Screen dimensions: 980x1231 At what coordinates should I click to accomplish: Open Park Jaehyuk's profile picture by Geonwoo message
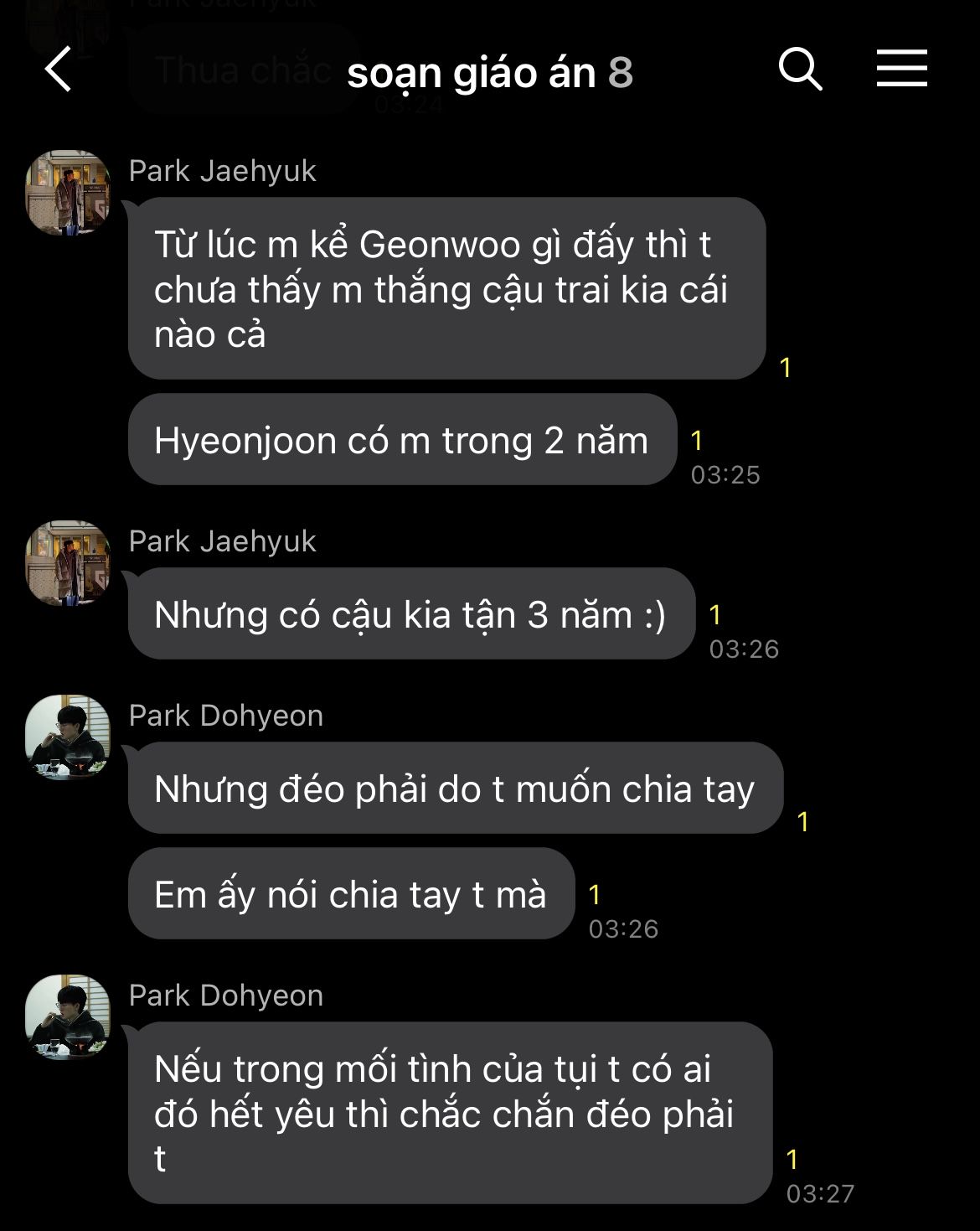pos(68,193)
